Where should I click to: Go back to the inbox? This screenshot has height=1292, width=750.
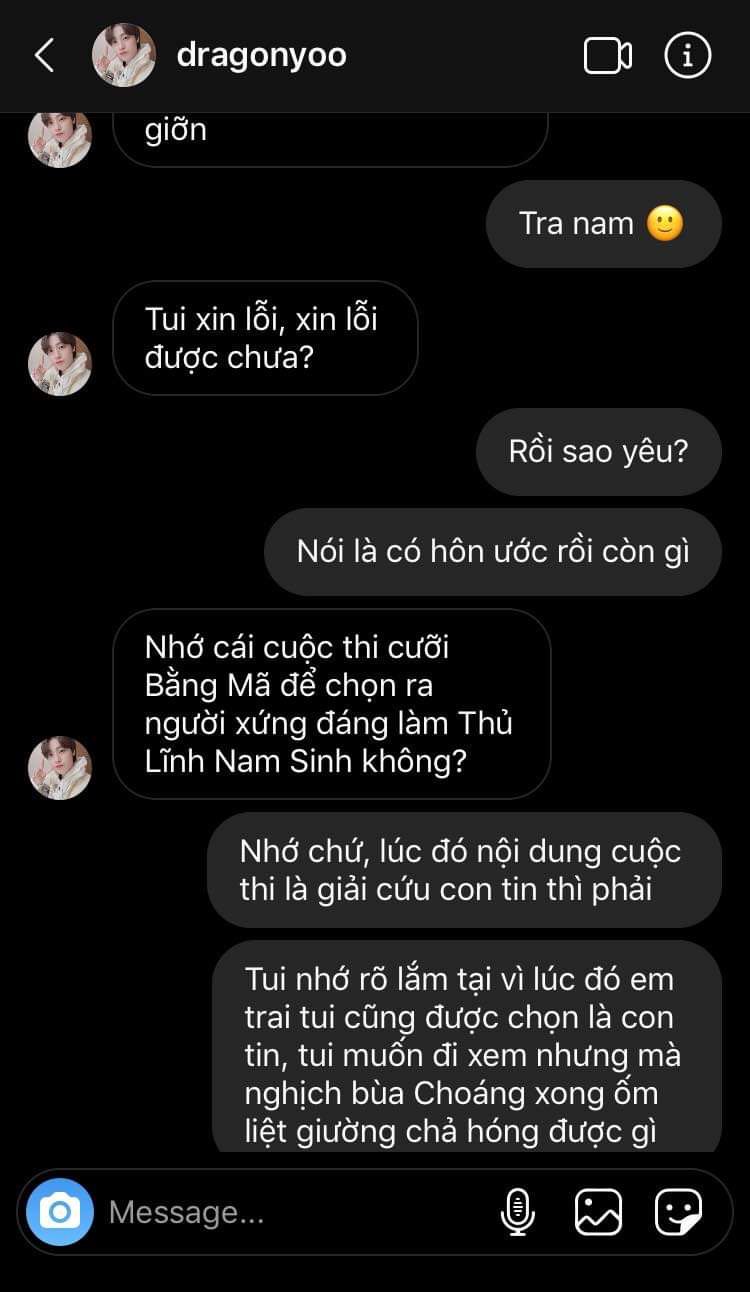point(44,55)
